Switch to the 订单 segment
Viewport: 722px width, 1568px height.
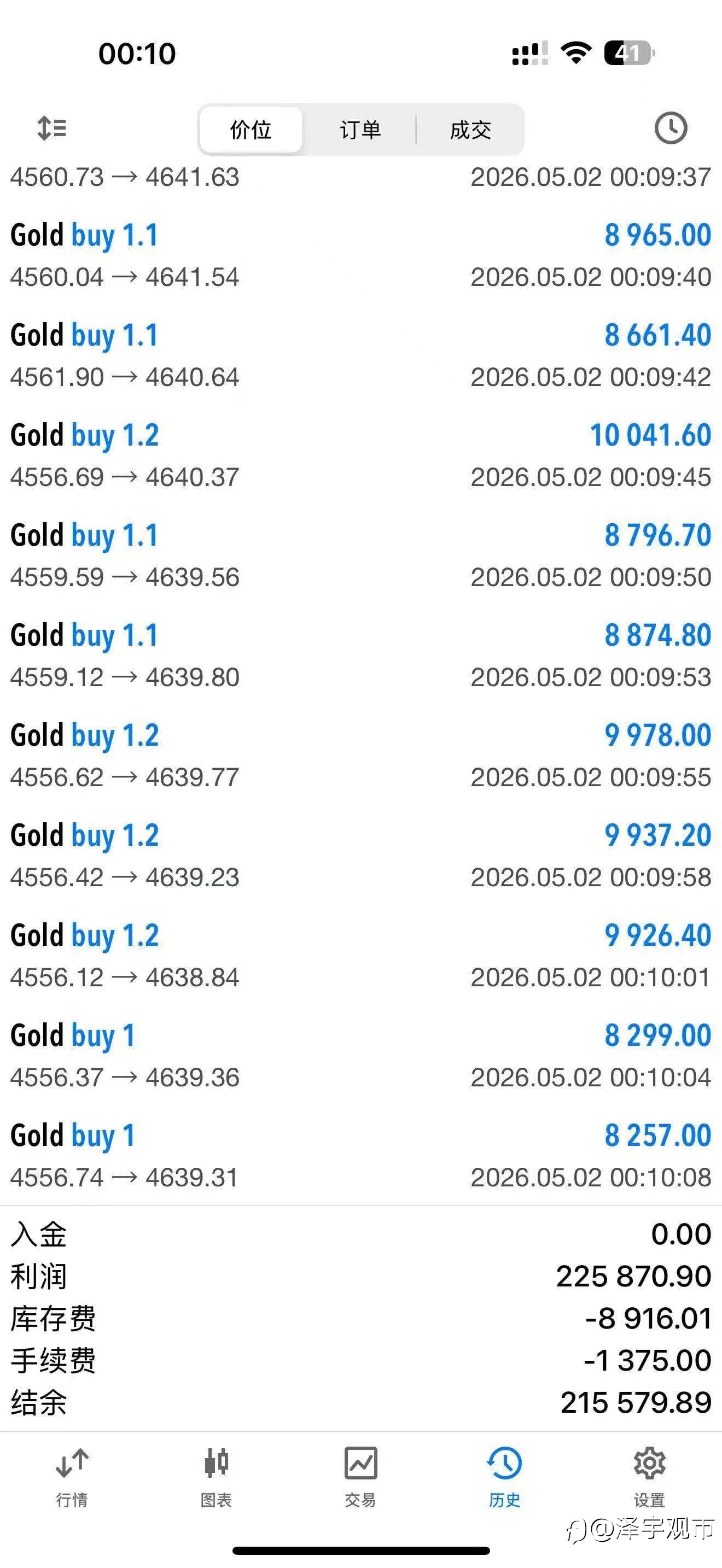coord(360,130)
